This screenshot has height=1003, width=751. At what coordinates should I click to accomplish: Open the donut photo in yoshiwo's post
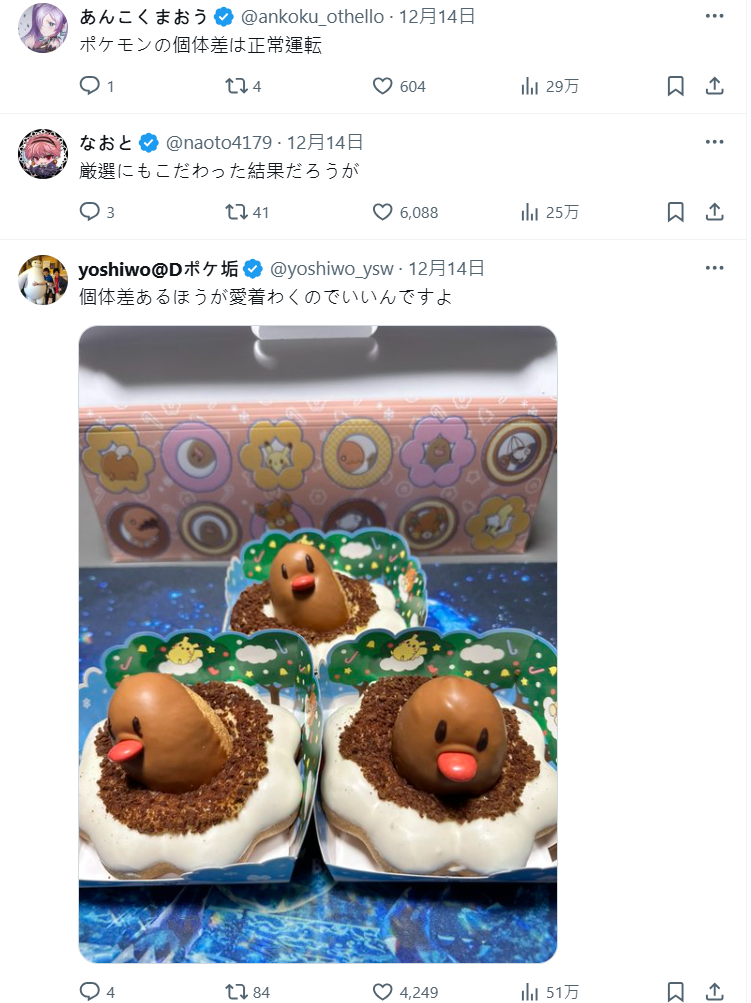coord(318,644)
